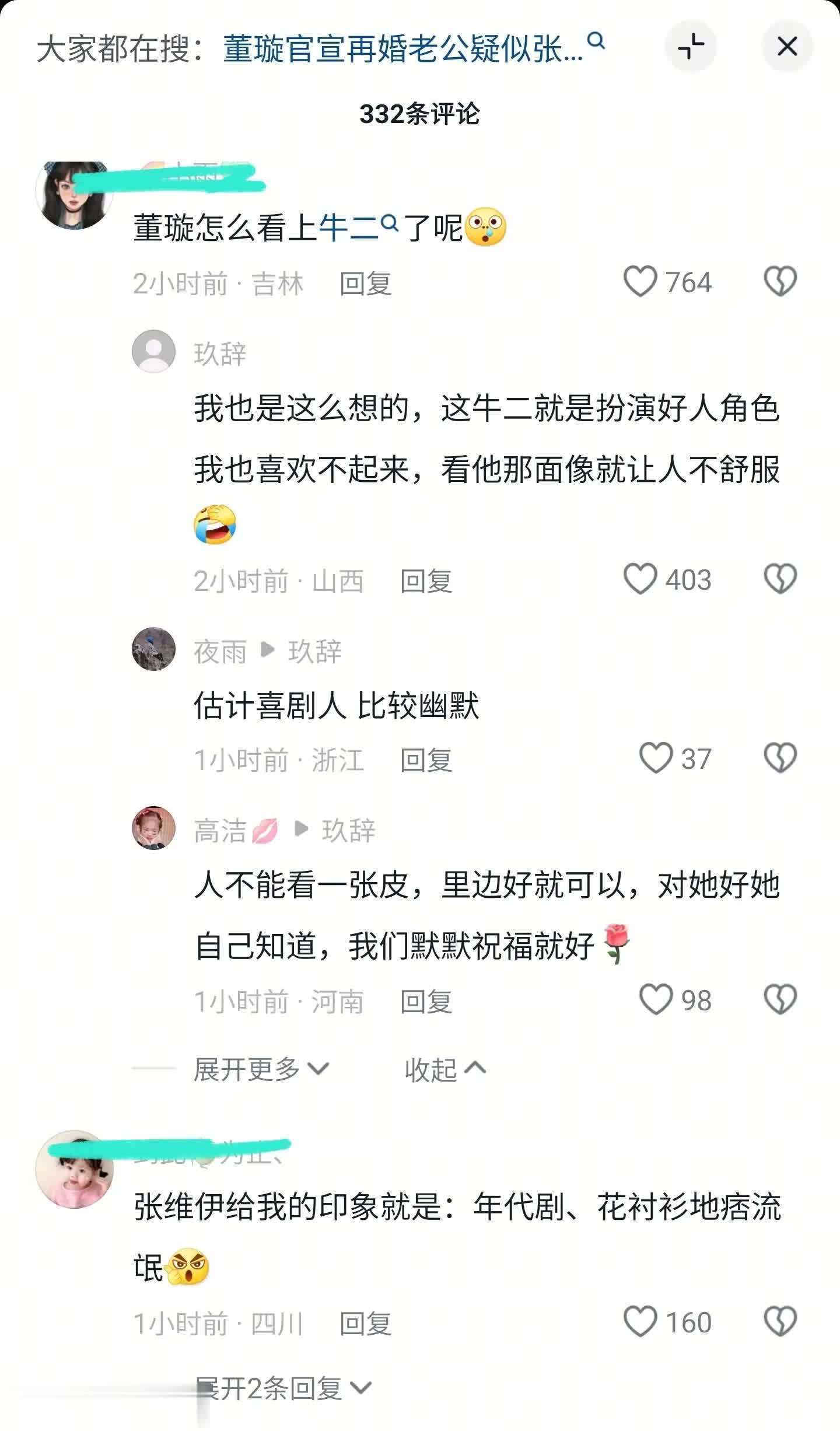Dislike 玖辞's reply

(780, 580)
